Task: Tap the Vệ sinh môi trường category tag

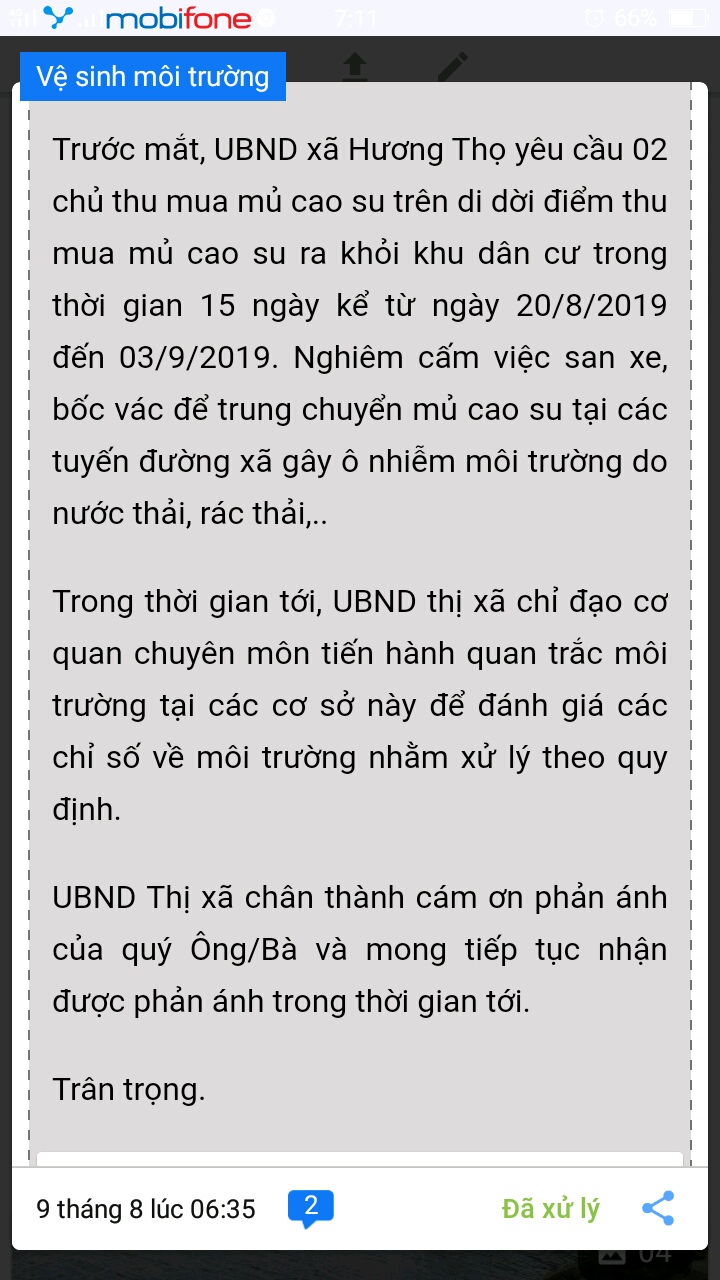Action: pos(153,77)
